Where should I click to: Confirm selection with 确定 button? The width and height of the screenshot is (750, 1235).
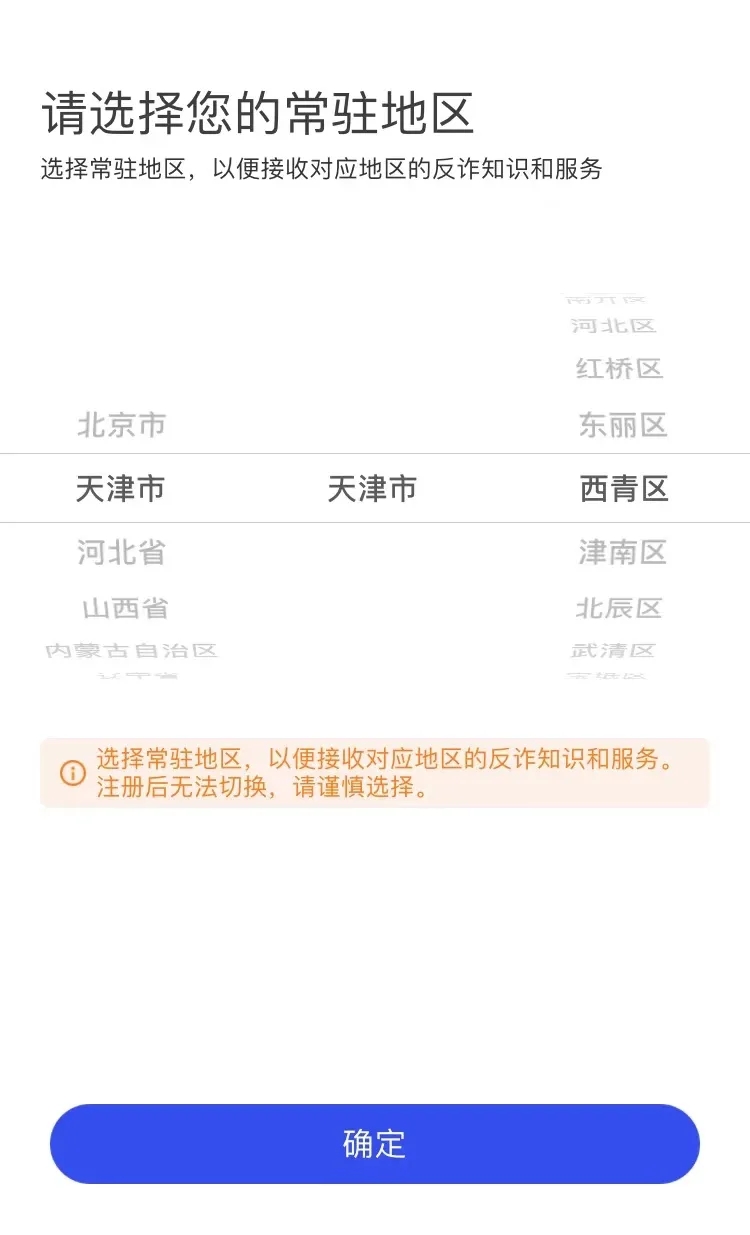tap(375, 1144)
